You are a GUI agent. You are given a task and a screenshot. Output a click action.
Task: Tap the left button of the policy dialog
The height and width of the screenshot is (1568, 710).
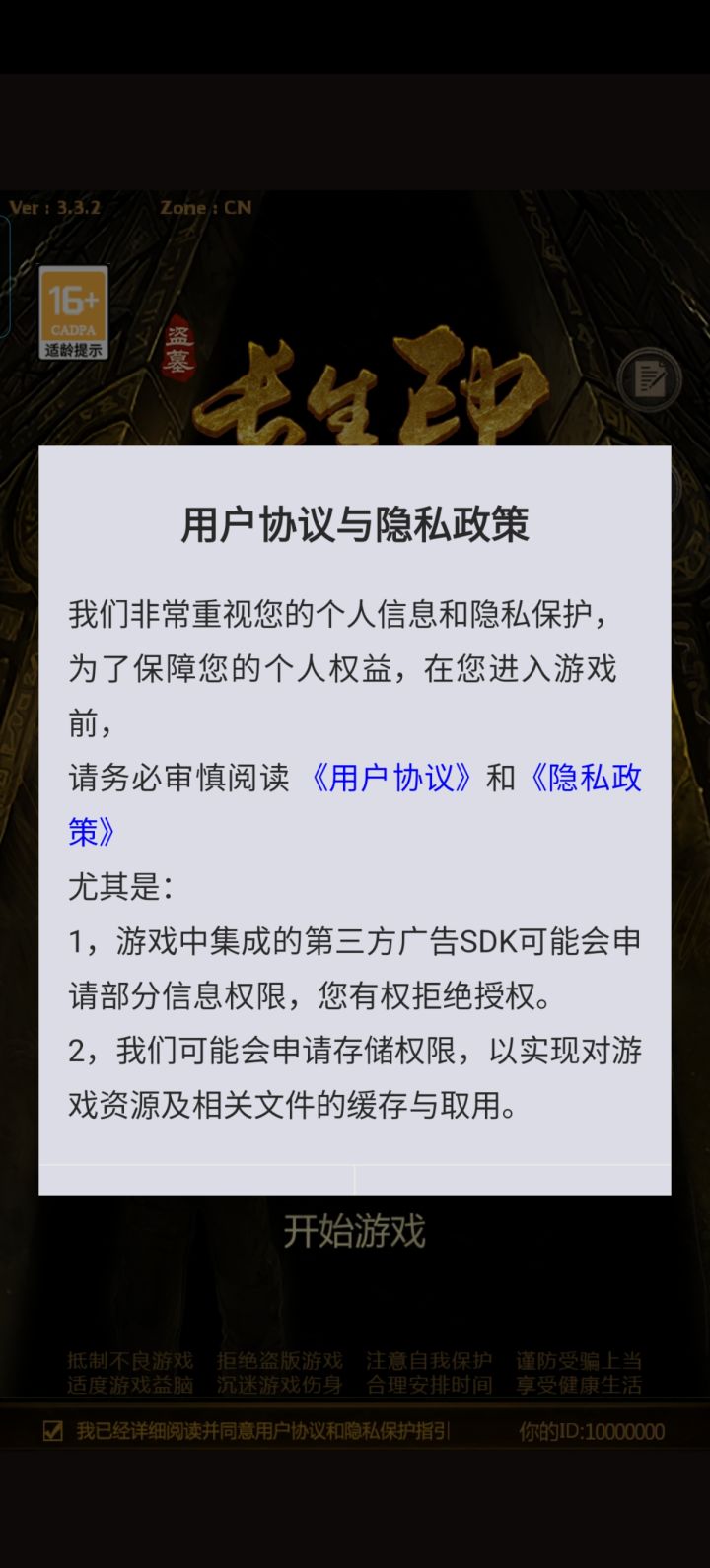tap(197, 1178)
